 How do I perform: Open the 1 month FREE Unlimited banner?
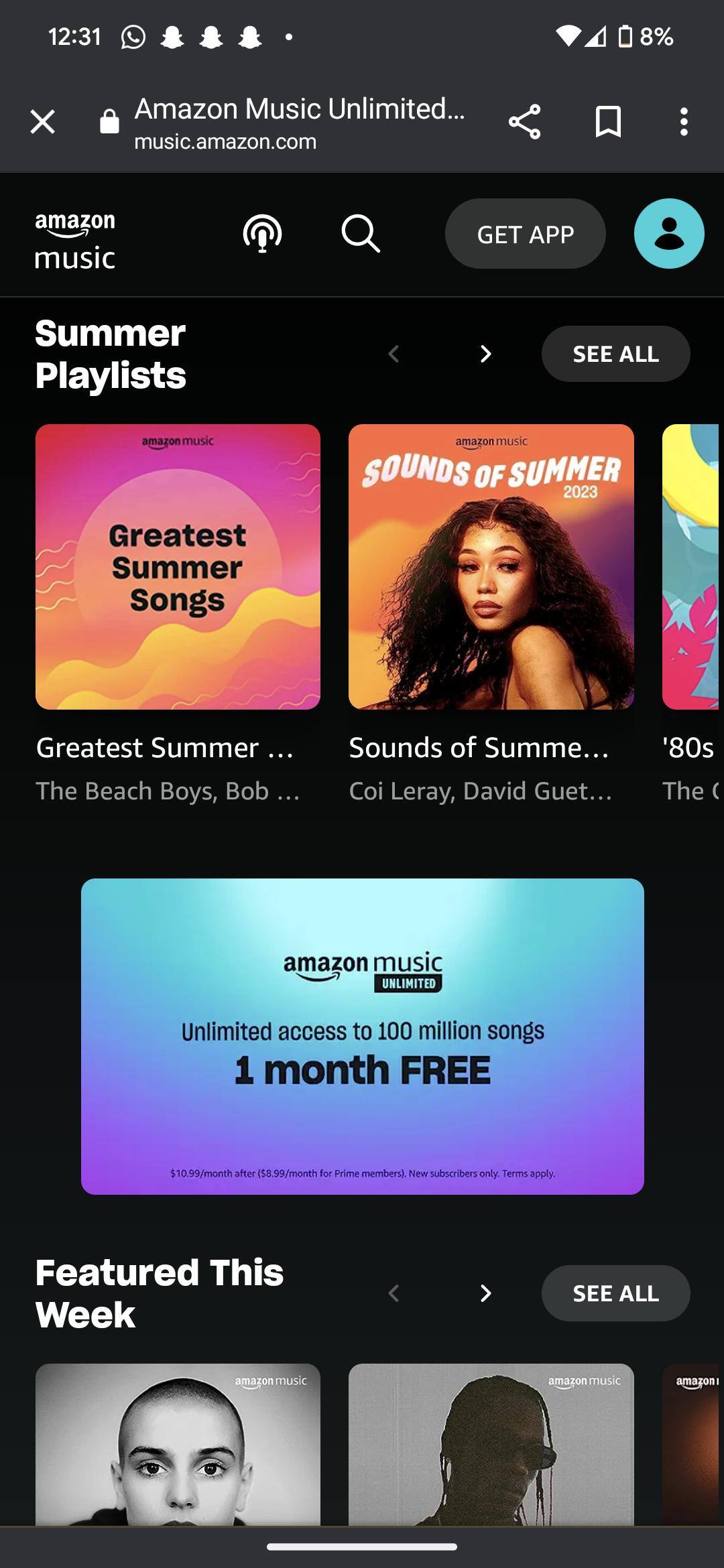point(362,1036)
